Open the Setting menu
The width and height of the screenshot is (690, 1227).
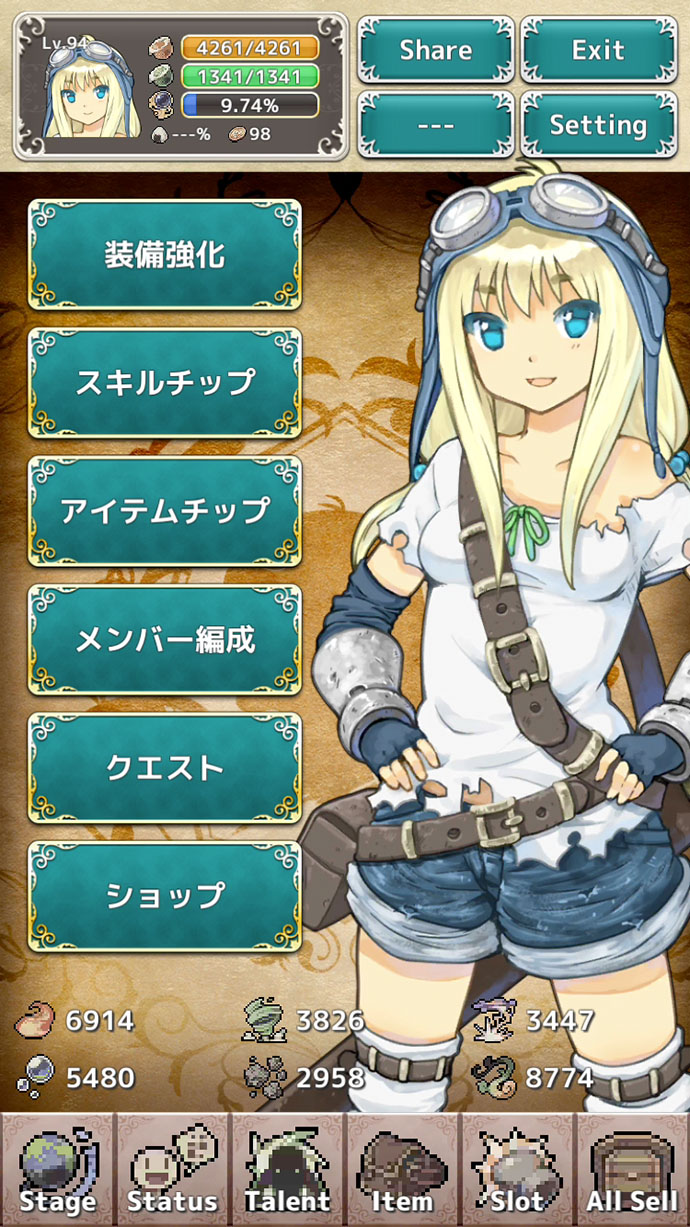[x=598, y=125]
